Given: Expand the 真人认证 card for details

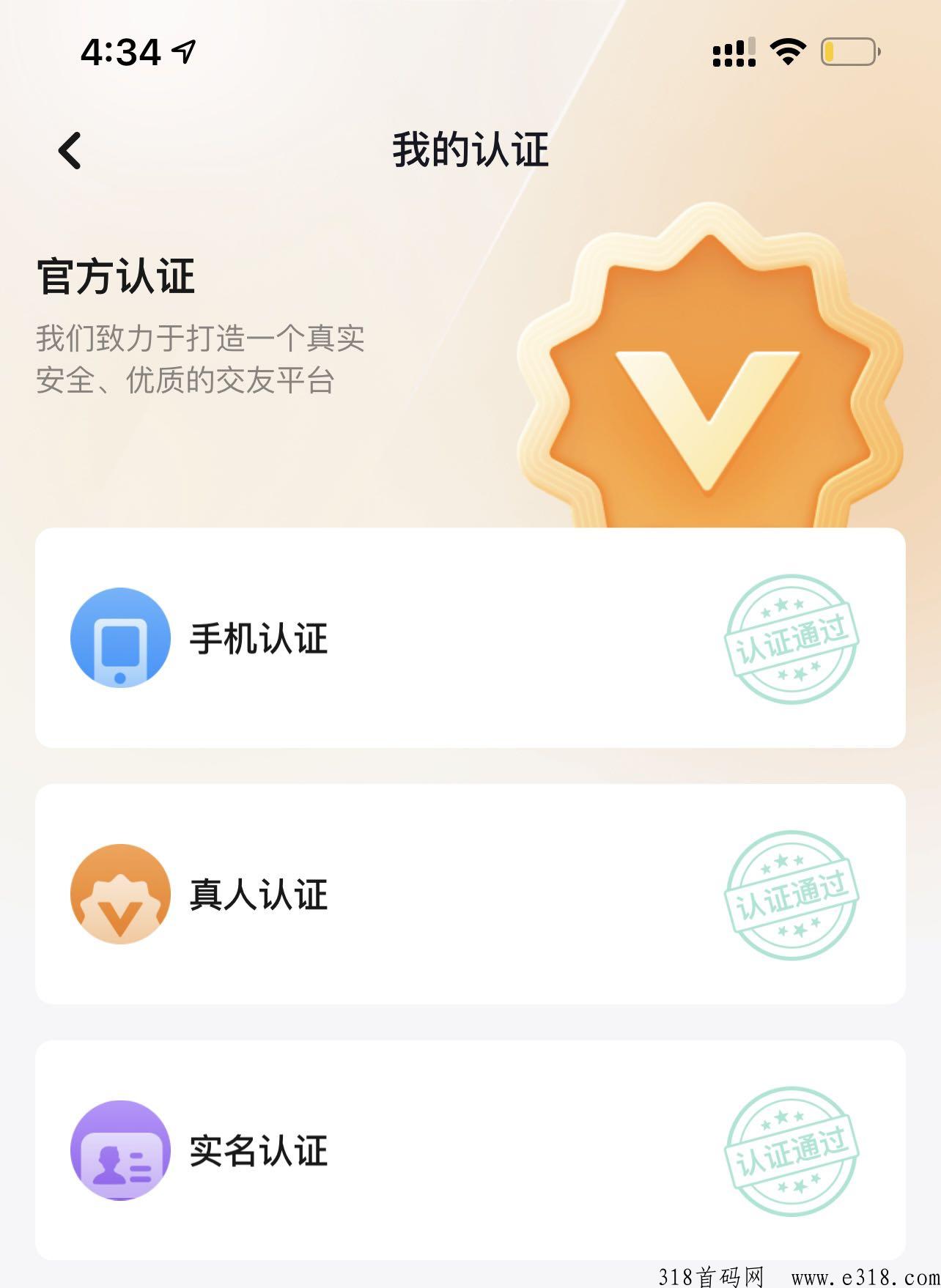Looking at the screenshot, I should pos(469,895).
